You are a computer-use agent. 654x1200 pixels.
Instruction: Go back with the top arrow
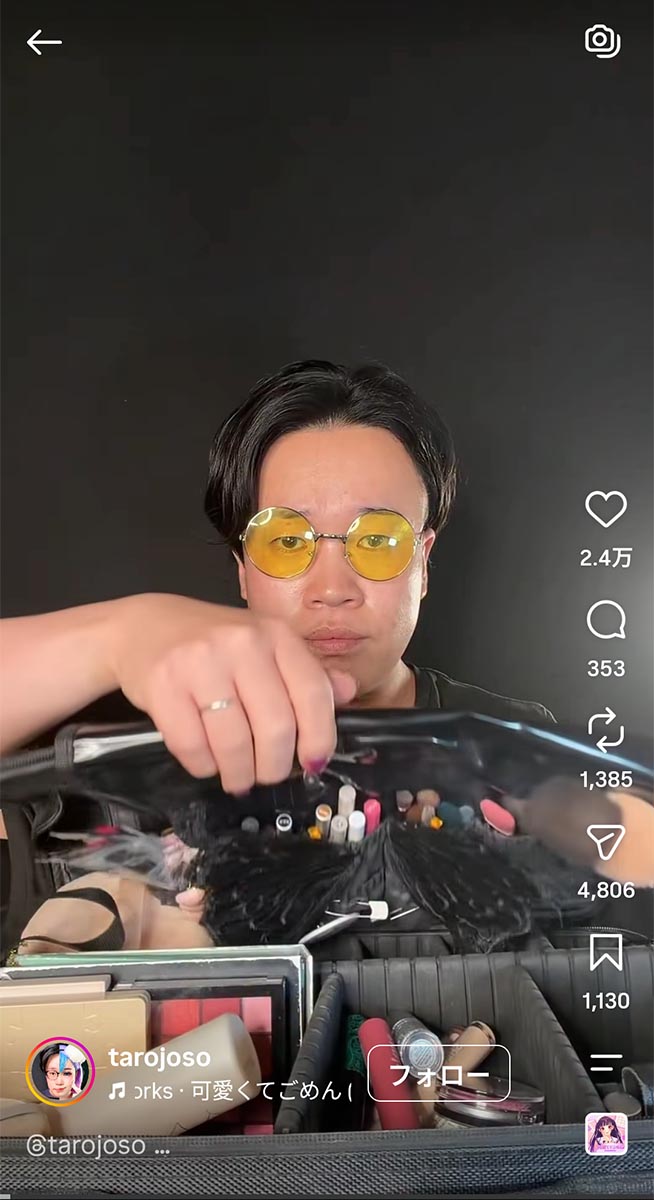(x=44, y=42)
